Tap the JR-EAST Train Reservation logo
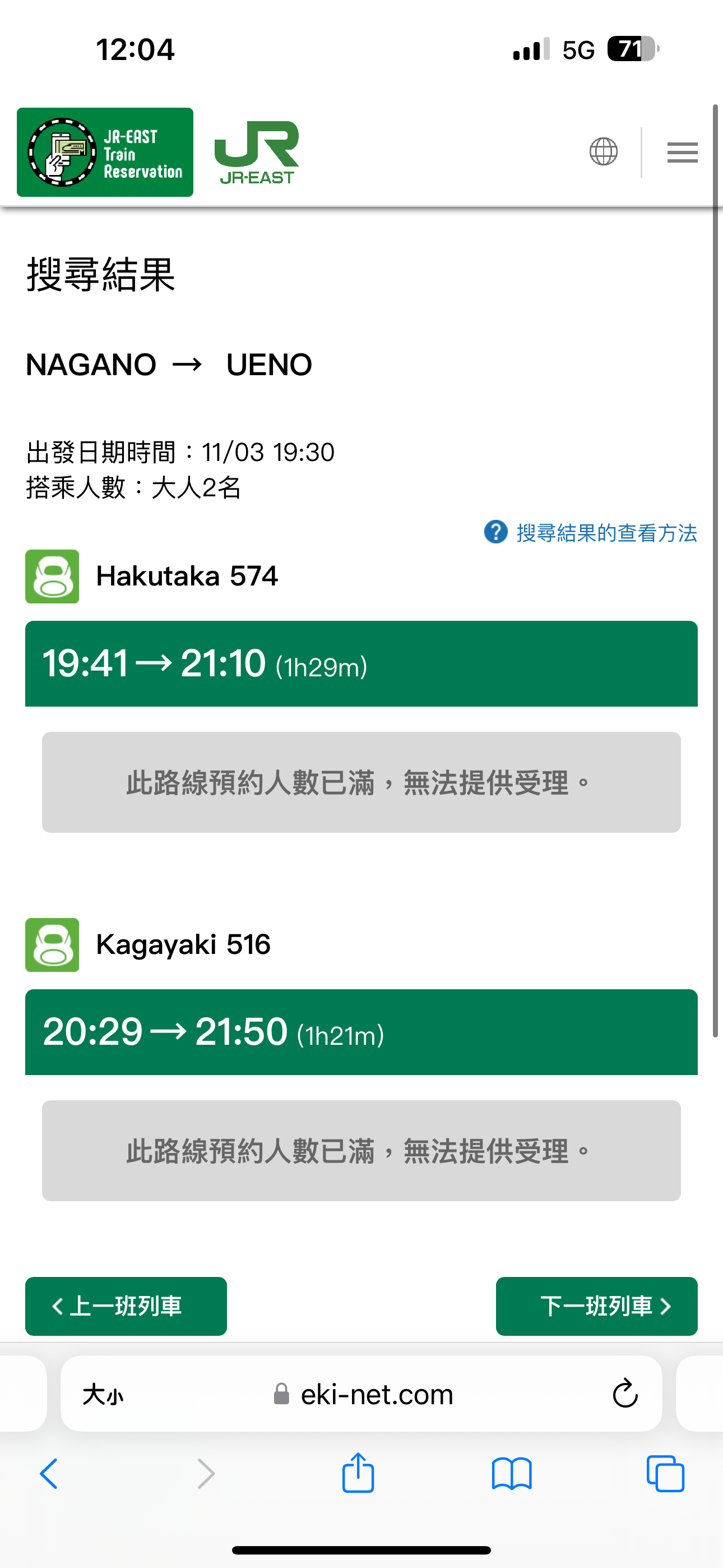The width and height of the screenshot is (723, 1568). tap(105, 152)
